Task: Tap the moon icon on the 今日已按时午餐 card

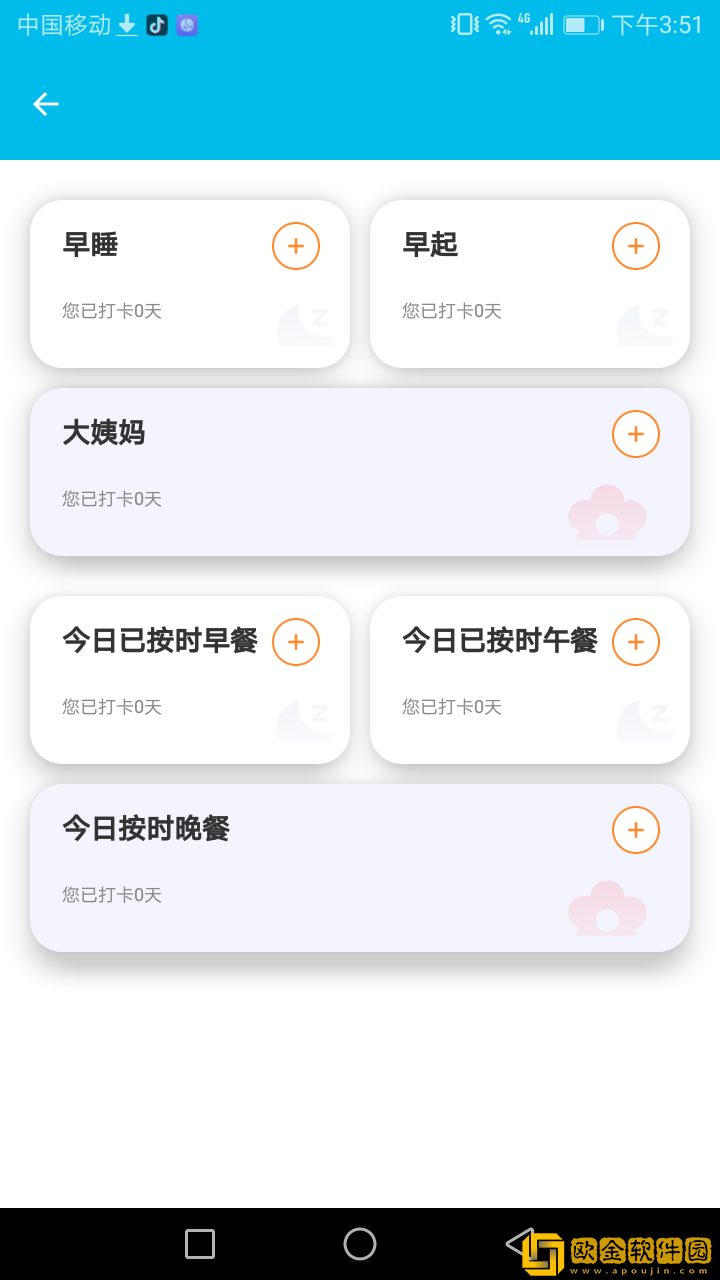Action: point(645,718)
